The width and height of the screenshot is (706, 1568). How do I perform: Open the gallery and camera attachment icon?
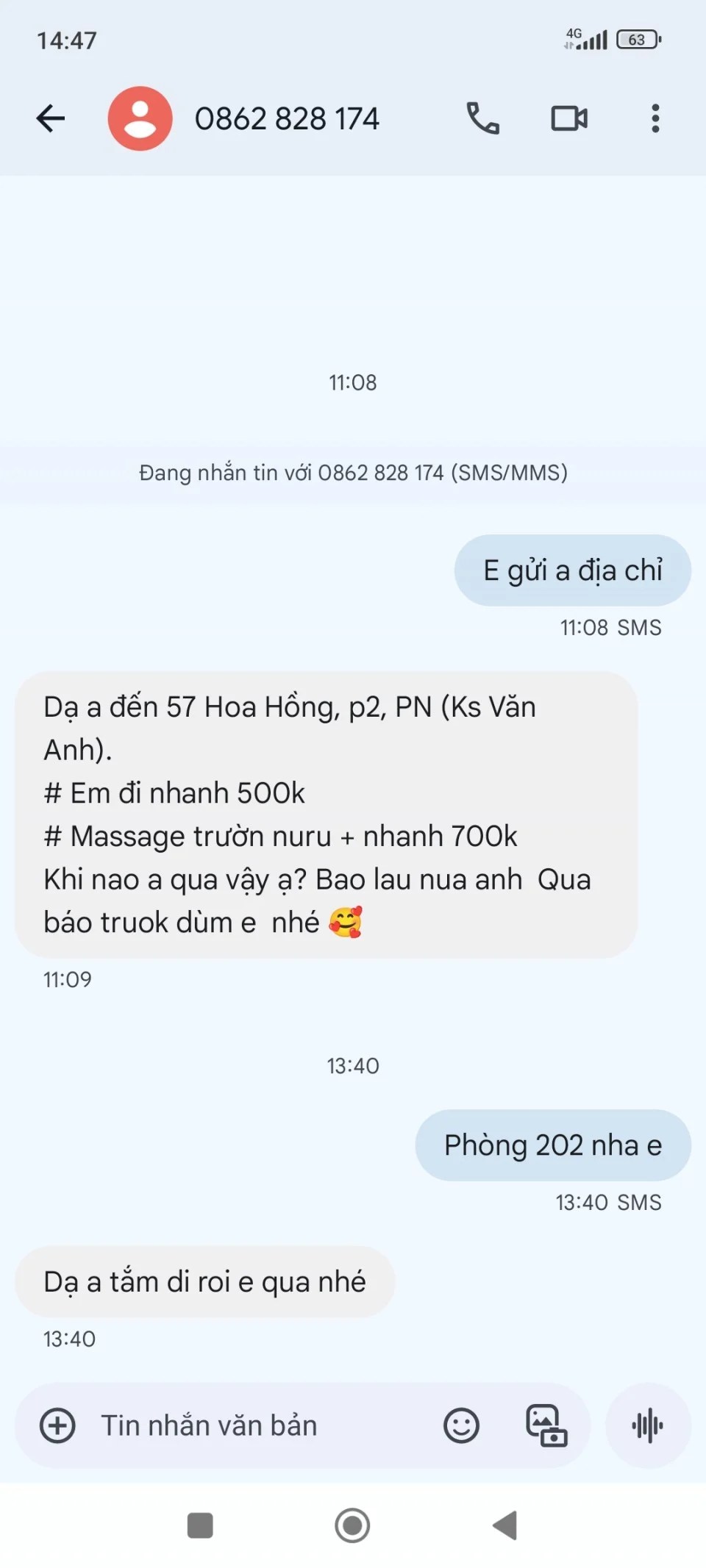tap(546, 1425)
